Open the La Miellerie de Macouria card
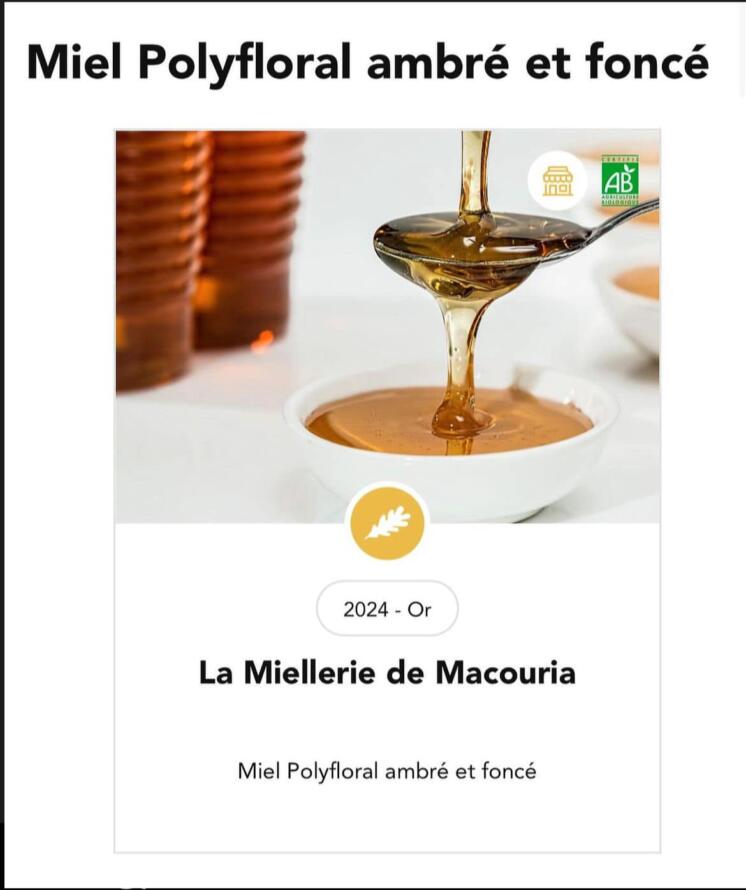This screenshot has width=746, height=890. tap(387, 673)
